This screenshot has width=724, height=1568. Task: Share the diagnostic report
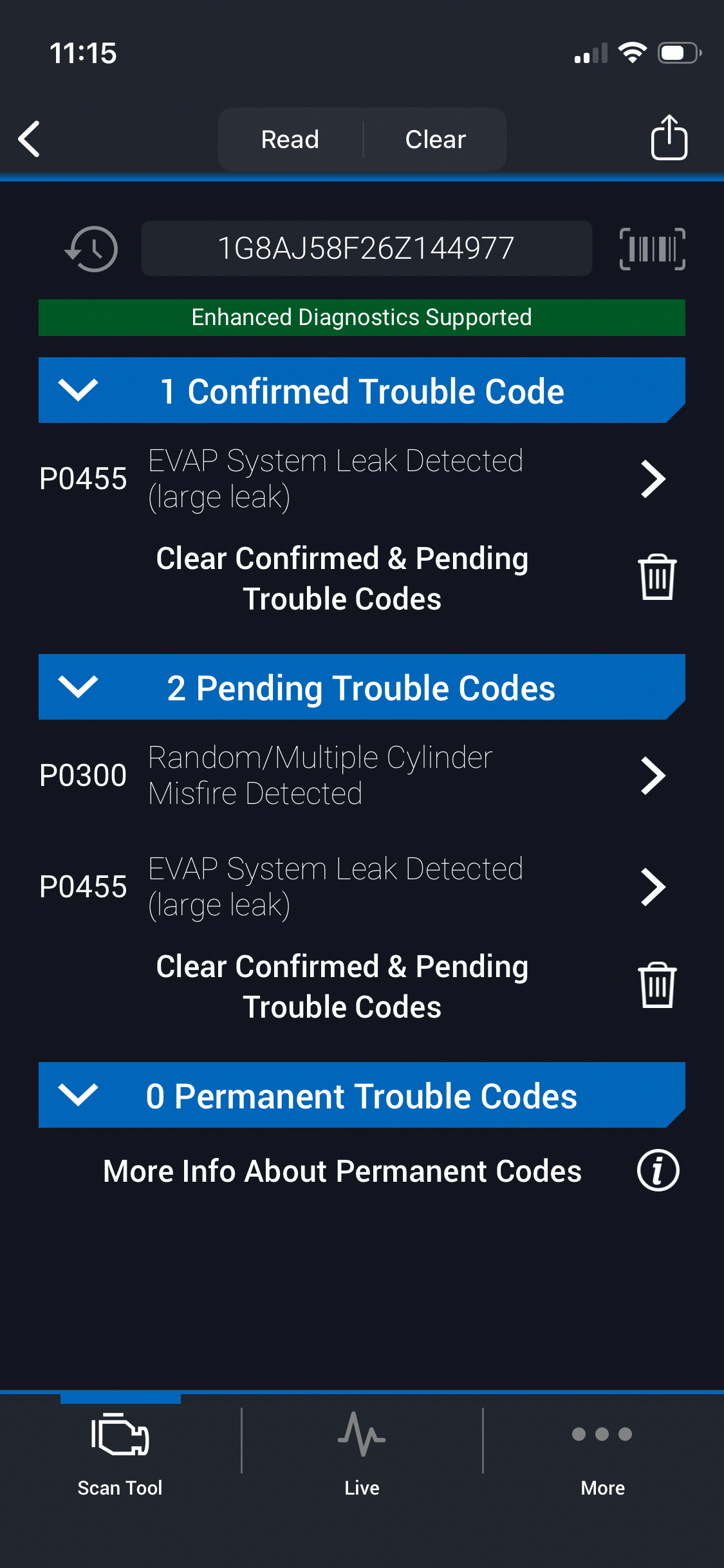[x=669, y=138]
